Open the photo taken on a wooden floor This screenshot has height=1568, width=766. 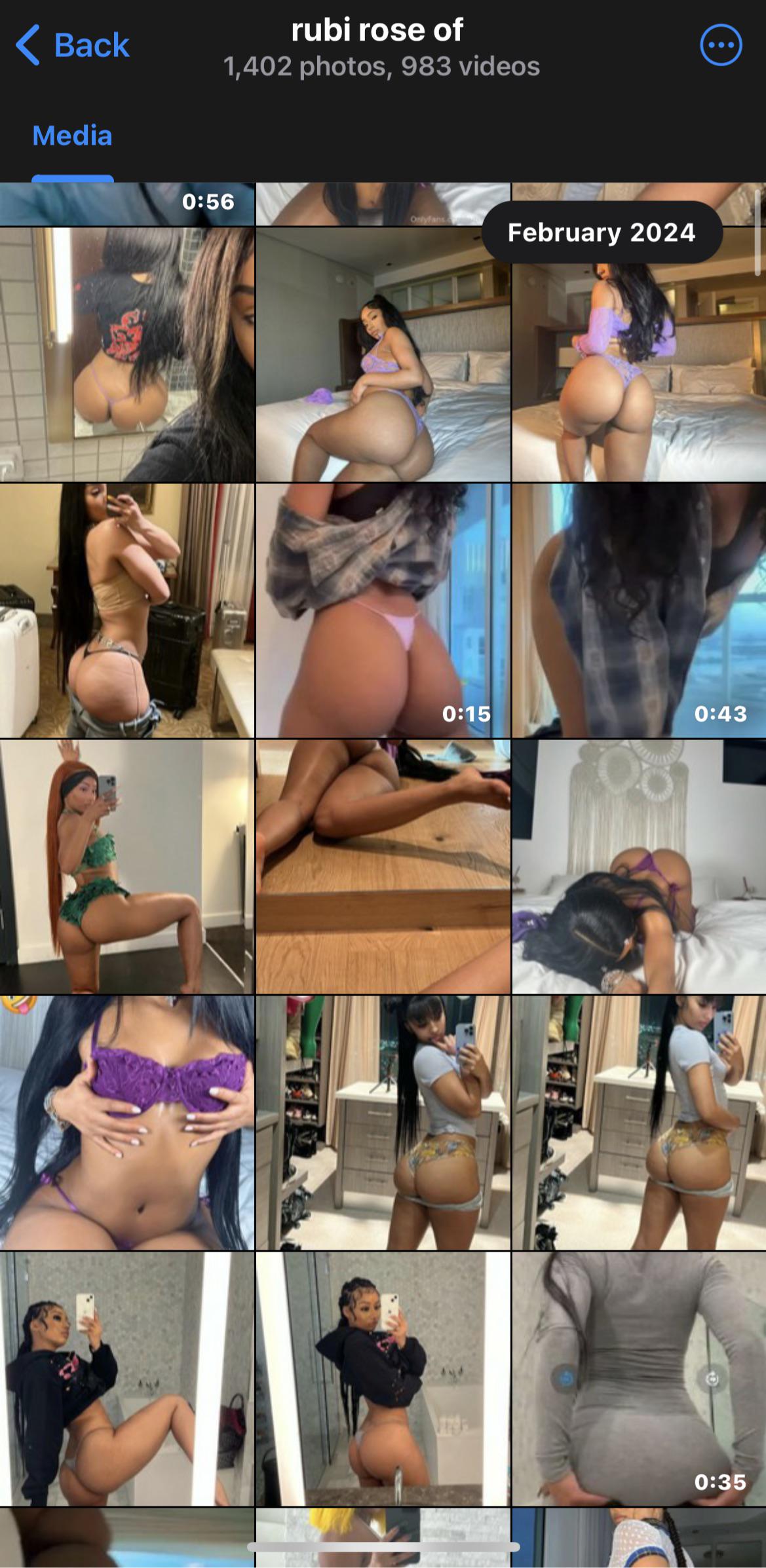pyautogui.click(x=383, y=867)
